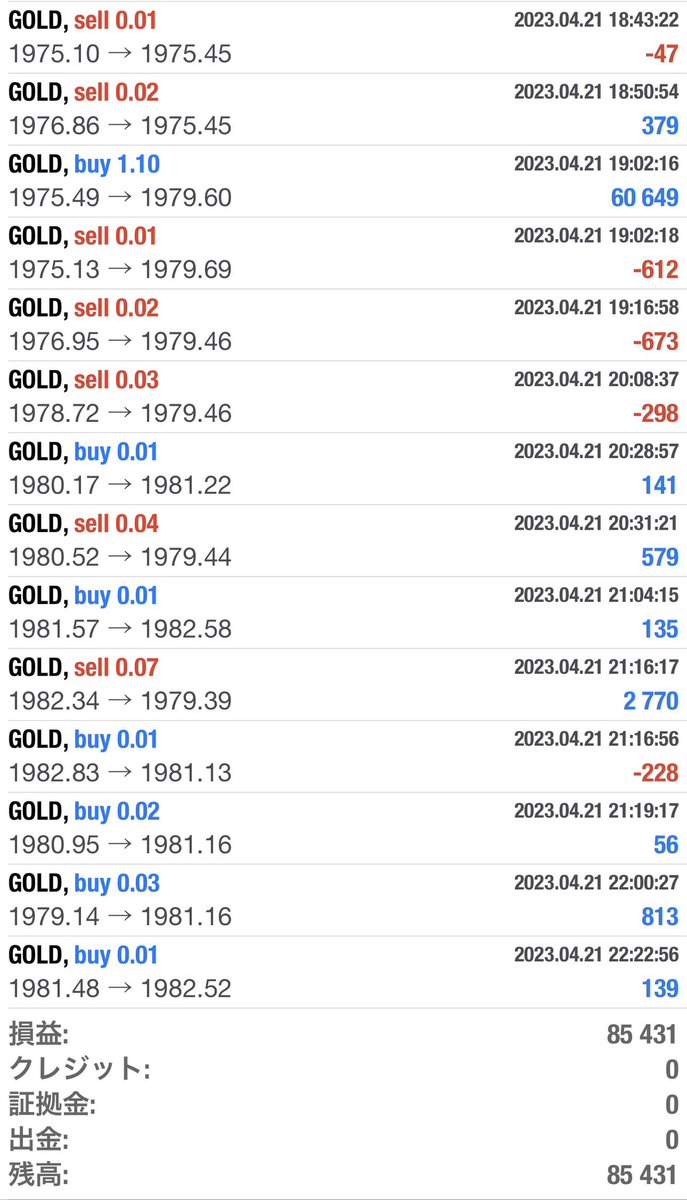Open the GOLD sell 0.04 trade
The height and width of the screenshot is (1200, 687).
point(343,541)
